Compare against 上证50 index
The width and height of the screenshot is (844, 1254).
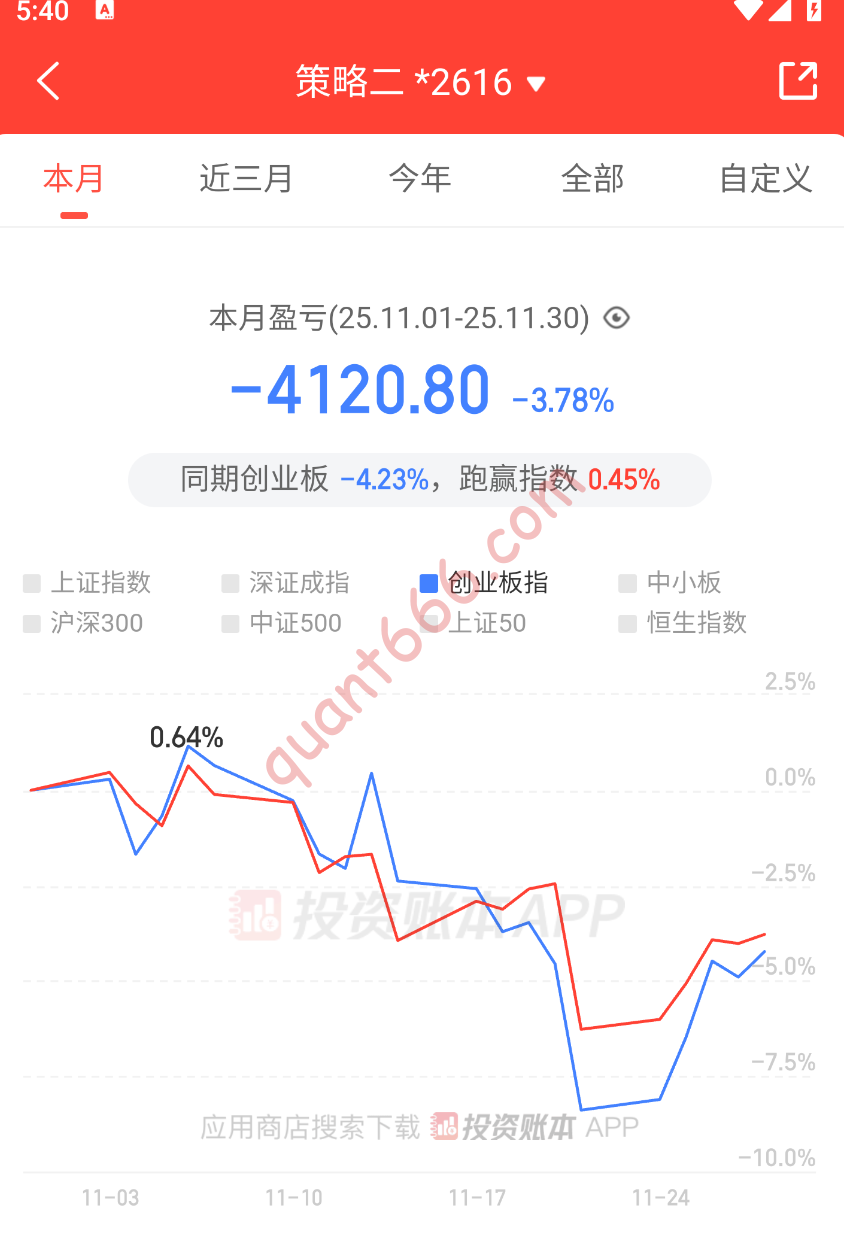(x=474, y=624)
